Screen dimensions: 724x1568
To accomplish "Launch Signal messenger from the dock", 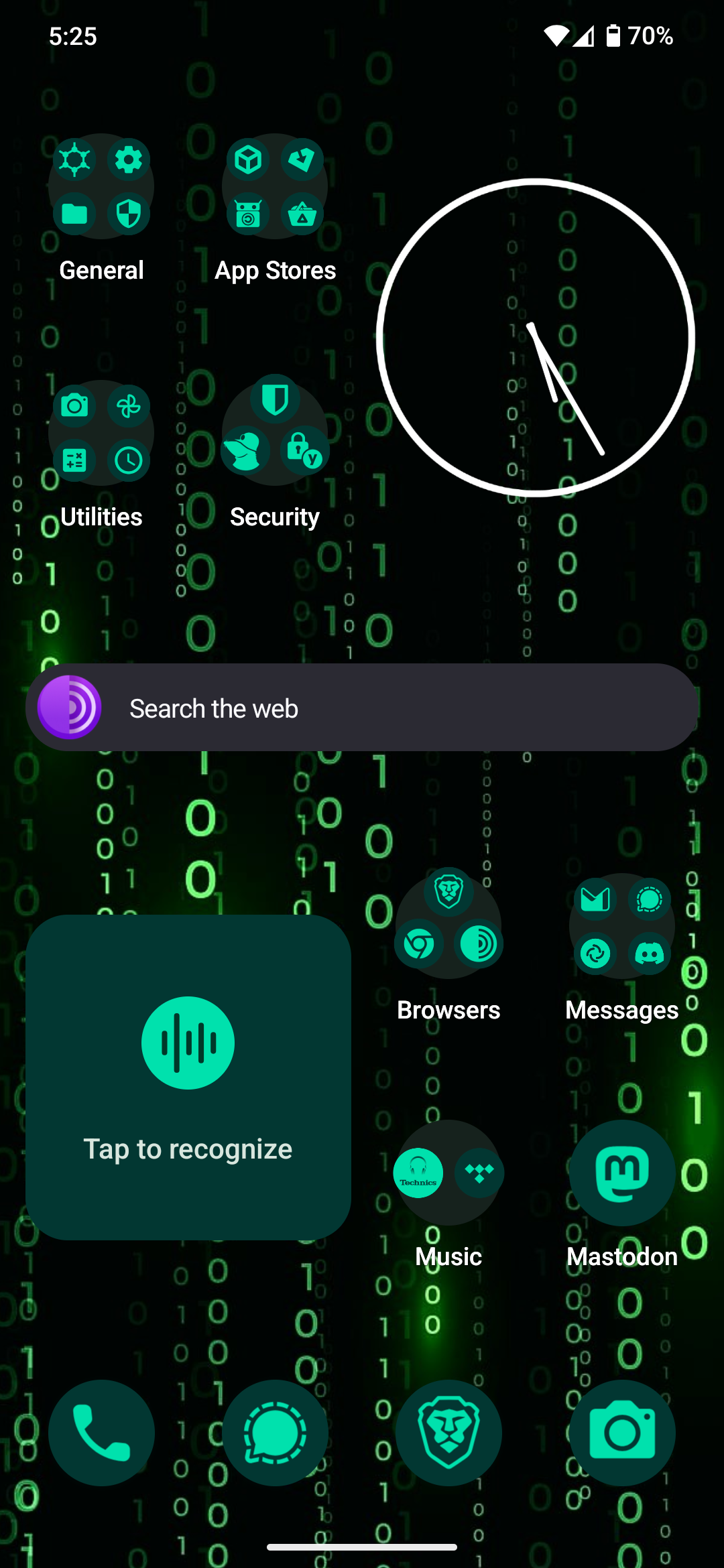I will pos(275,1433).
